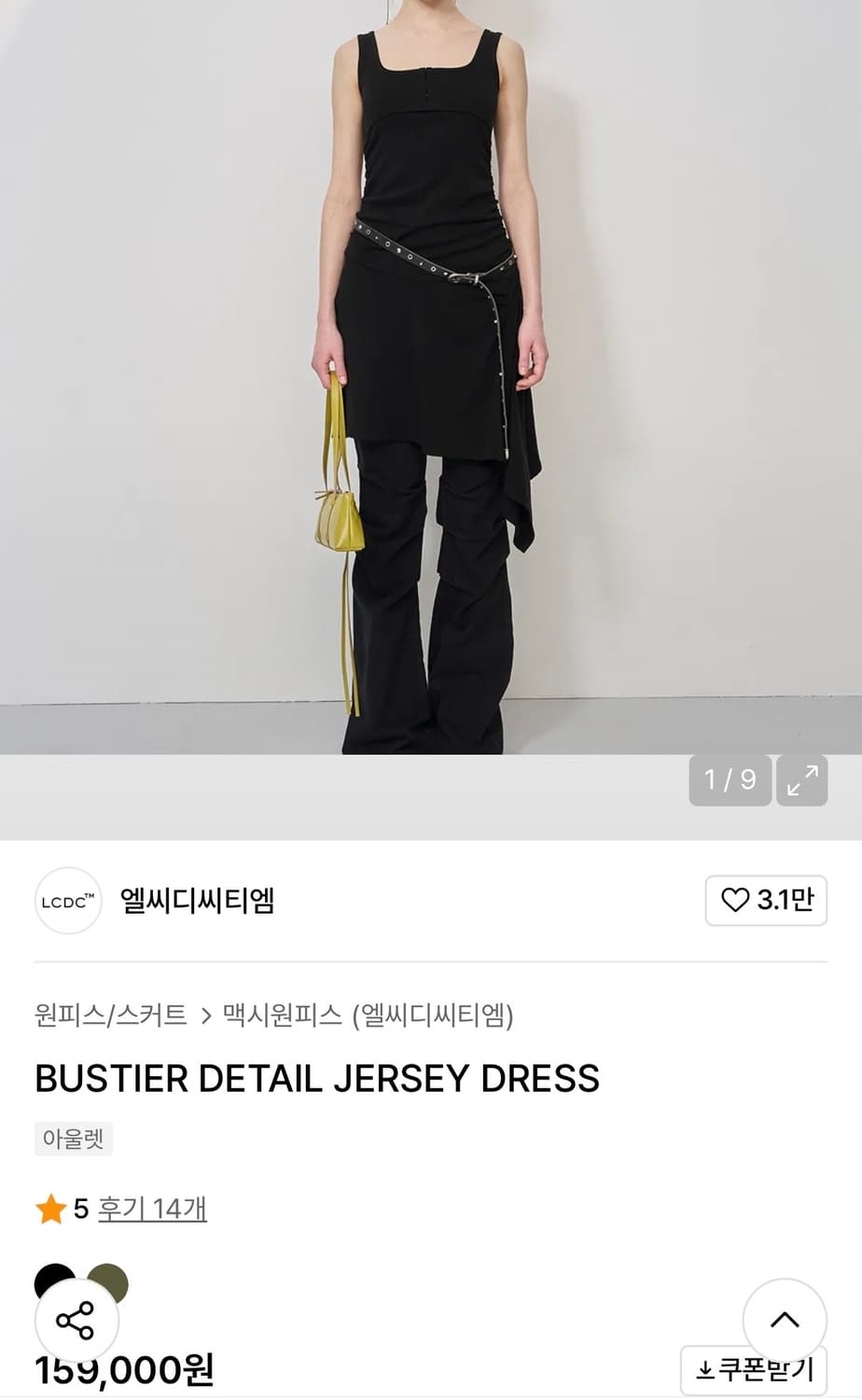Viewport: 862px width, 1400px height.
Task: Tap the circular LCDC brand logo
Action: click(67, 899)
